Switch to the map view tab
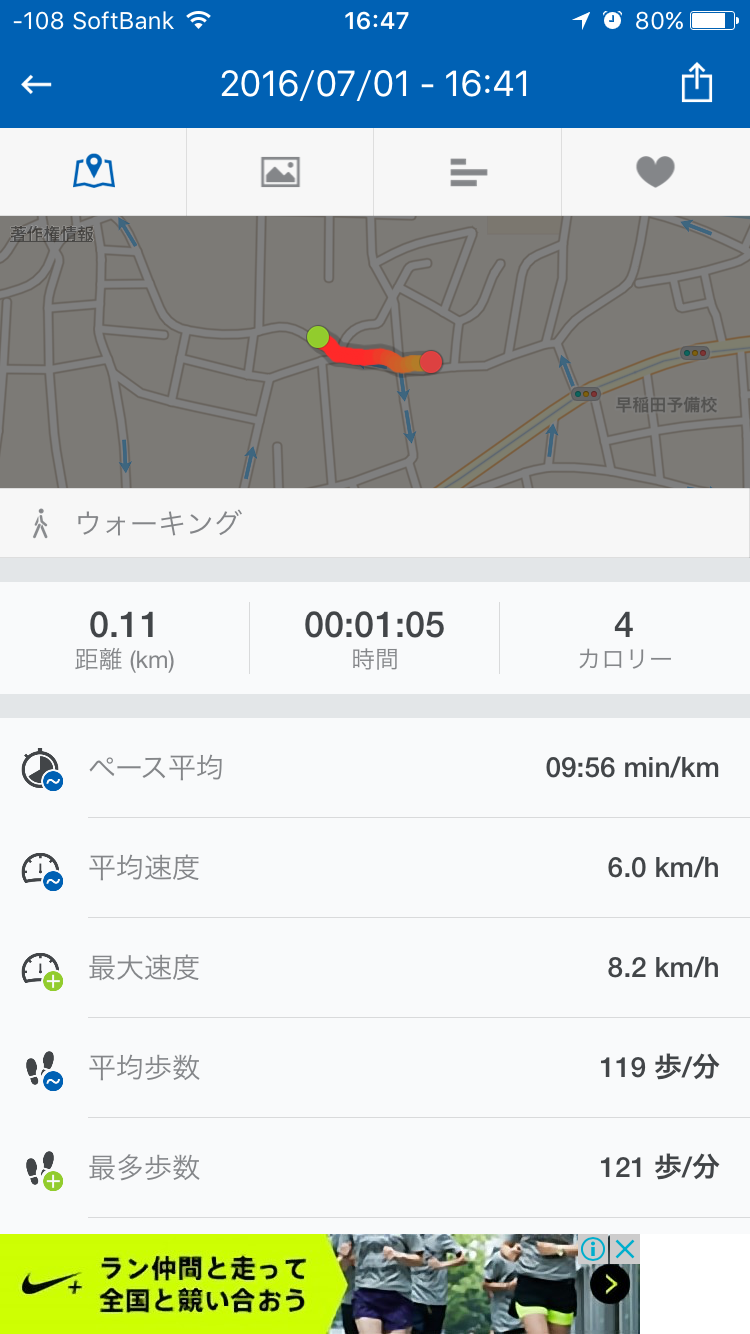 point(93,170)
